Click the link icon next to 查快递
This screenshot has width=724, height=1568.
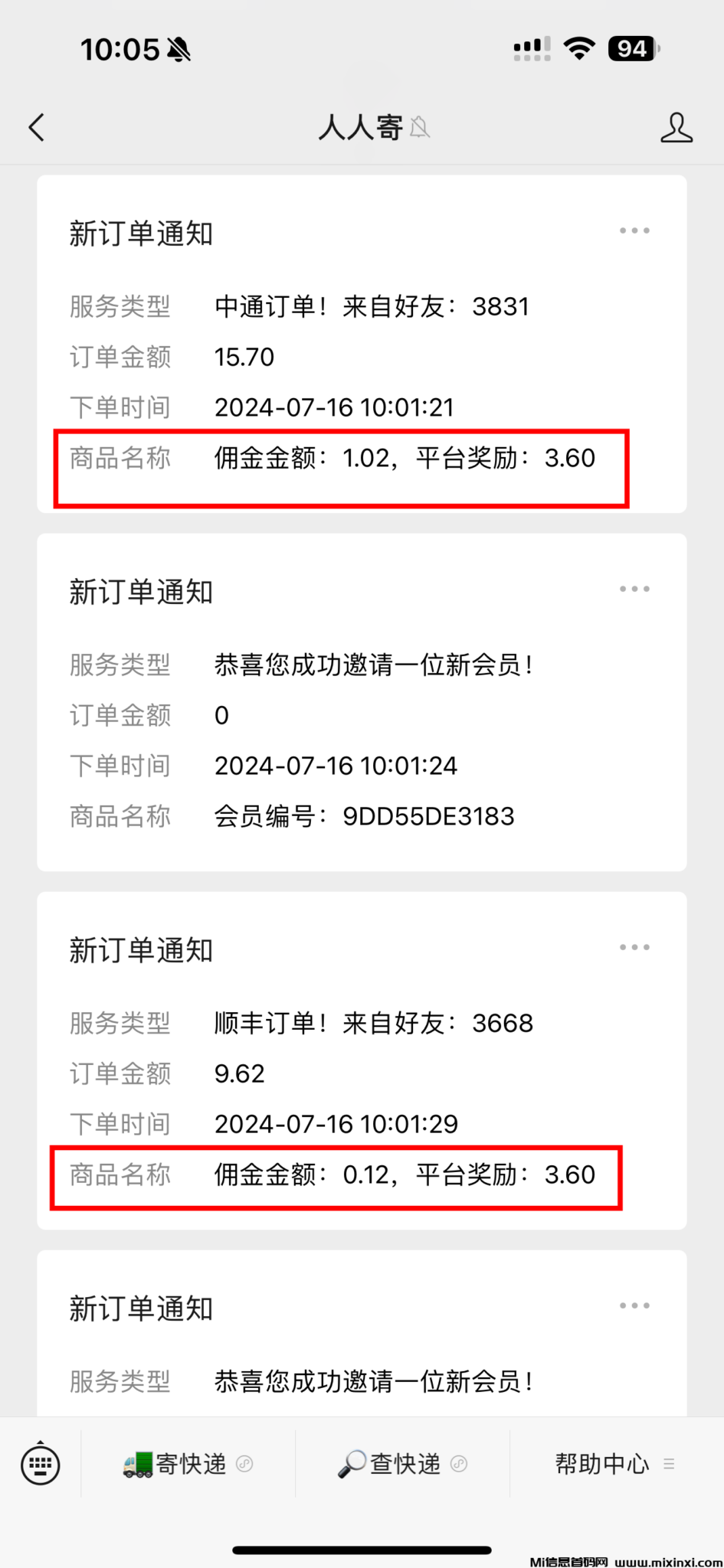tap(460, 1461)
